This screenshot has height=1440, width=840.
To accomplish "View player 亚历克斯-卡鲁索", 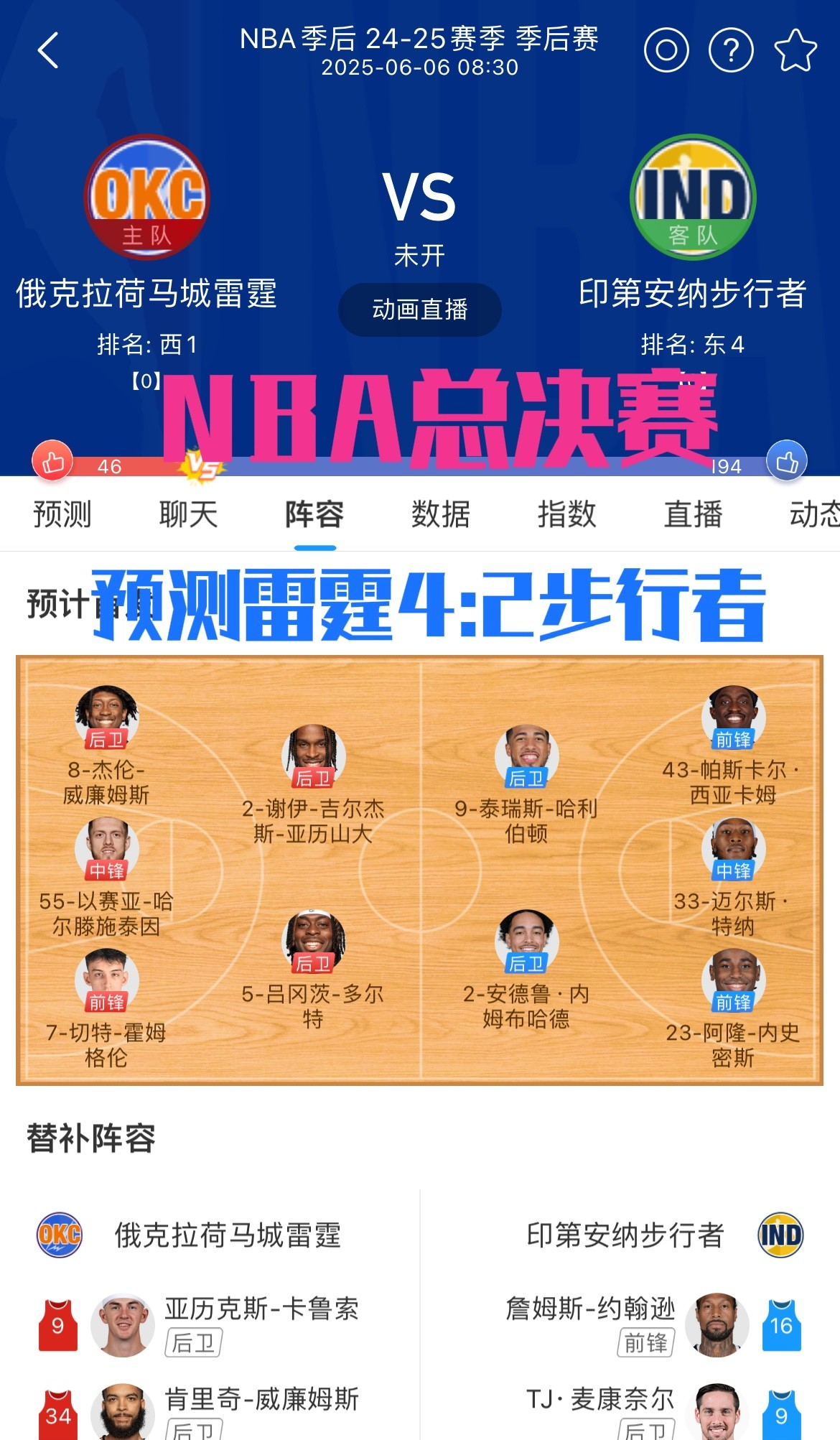I will click(x=261, y=1309).
